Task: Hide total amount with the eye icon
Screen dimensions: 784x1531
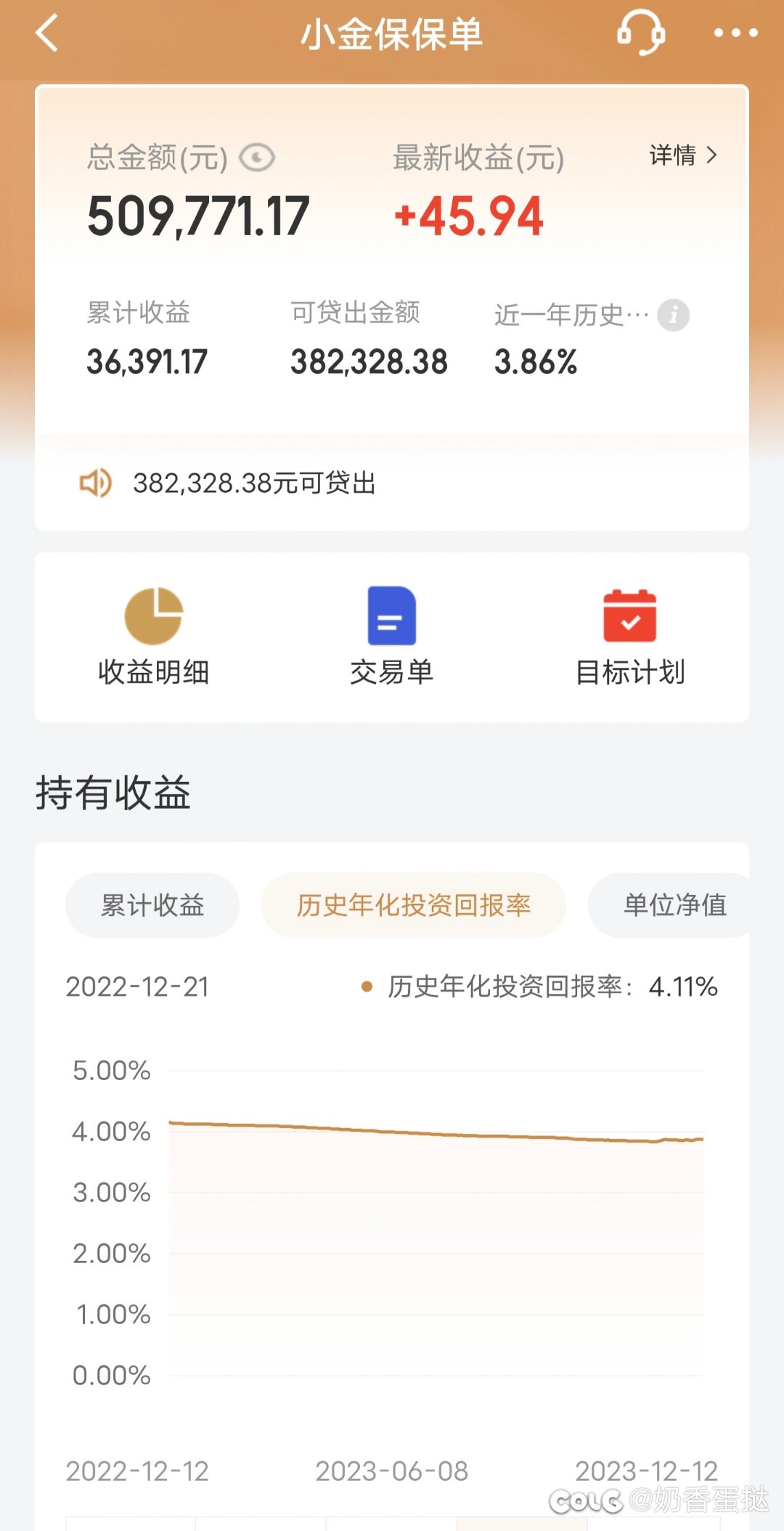Action: click(x=257, y=158)
